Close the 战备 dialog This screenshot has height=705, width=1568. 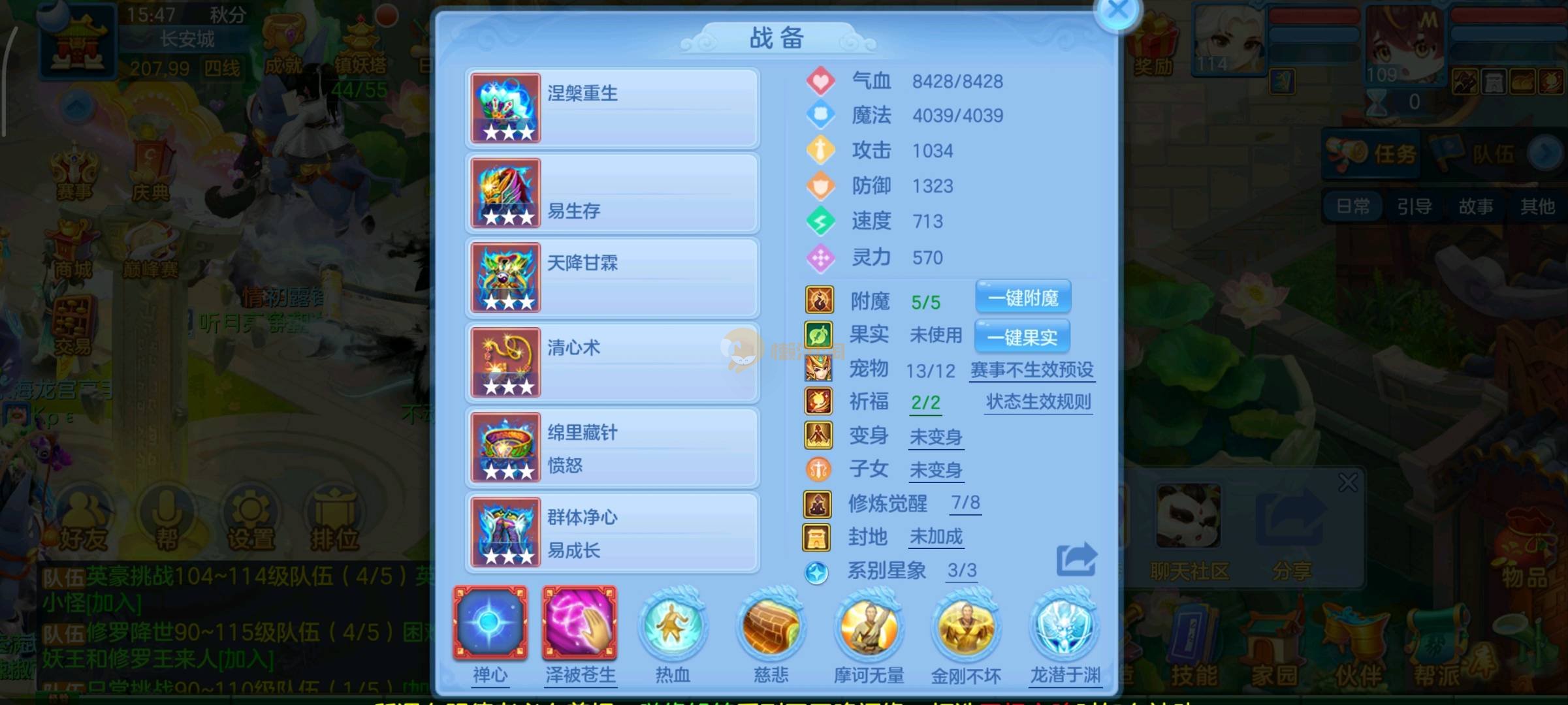1118,10
